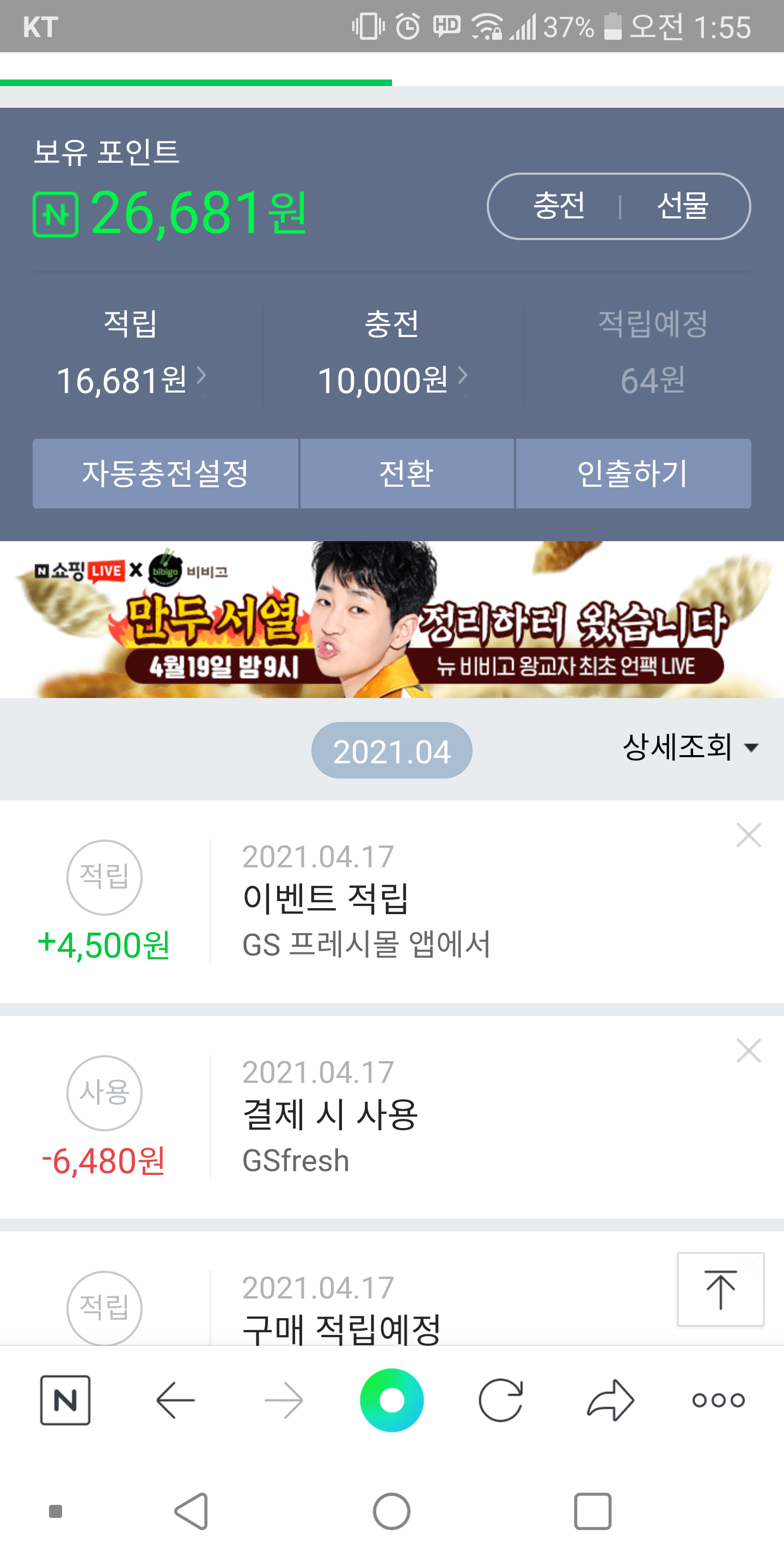The width and height of the screenshot is (784, 1568).
Task: Tap 선물 to gift points
Action: (682, 206)
